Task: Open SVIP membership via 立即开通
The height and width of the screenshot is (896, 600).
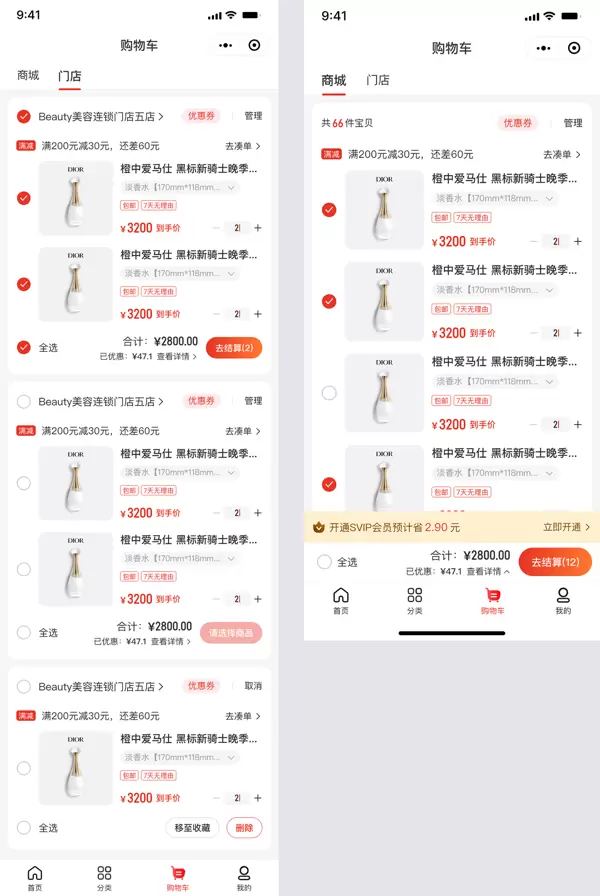Action: click(x=566, y=527)
